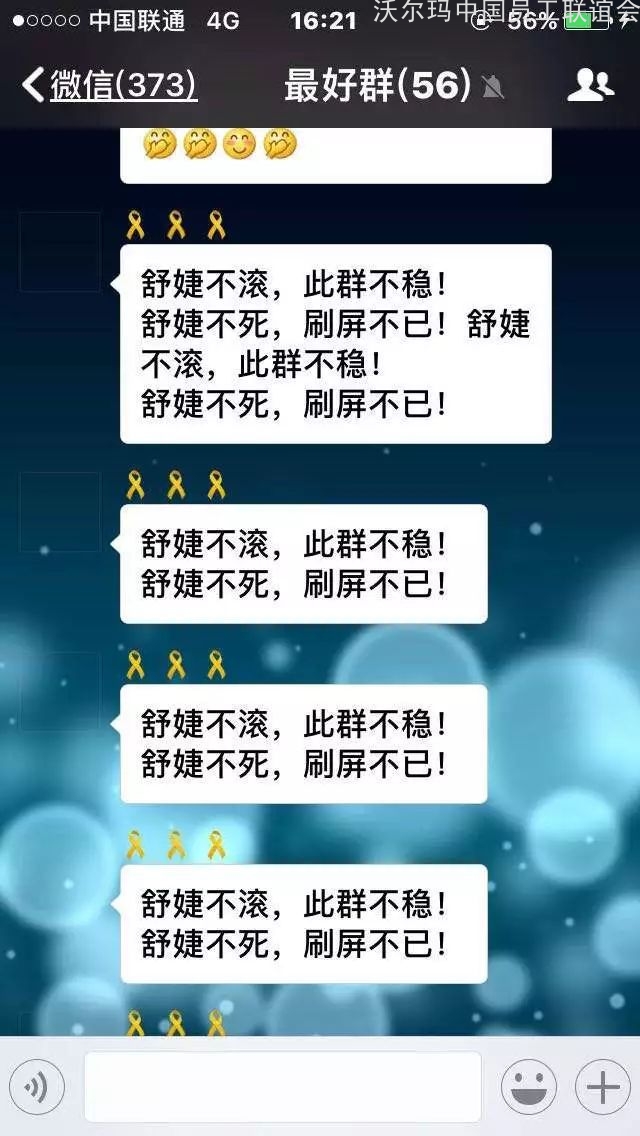Focus the message text field
Viewport: 640px width, 1136px height.
click(x=282, y=1086)
